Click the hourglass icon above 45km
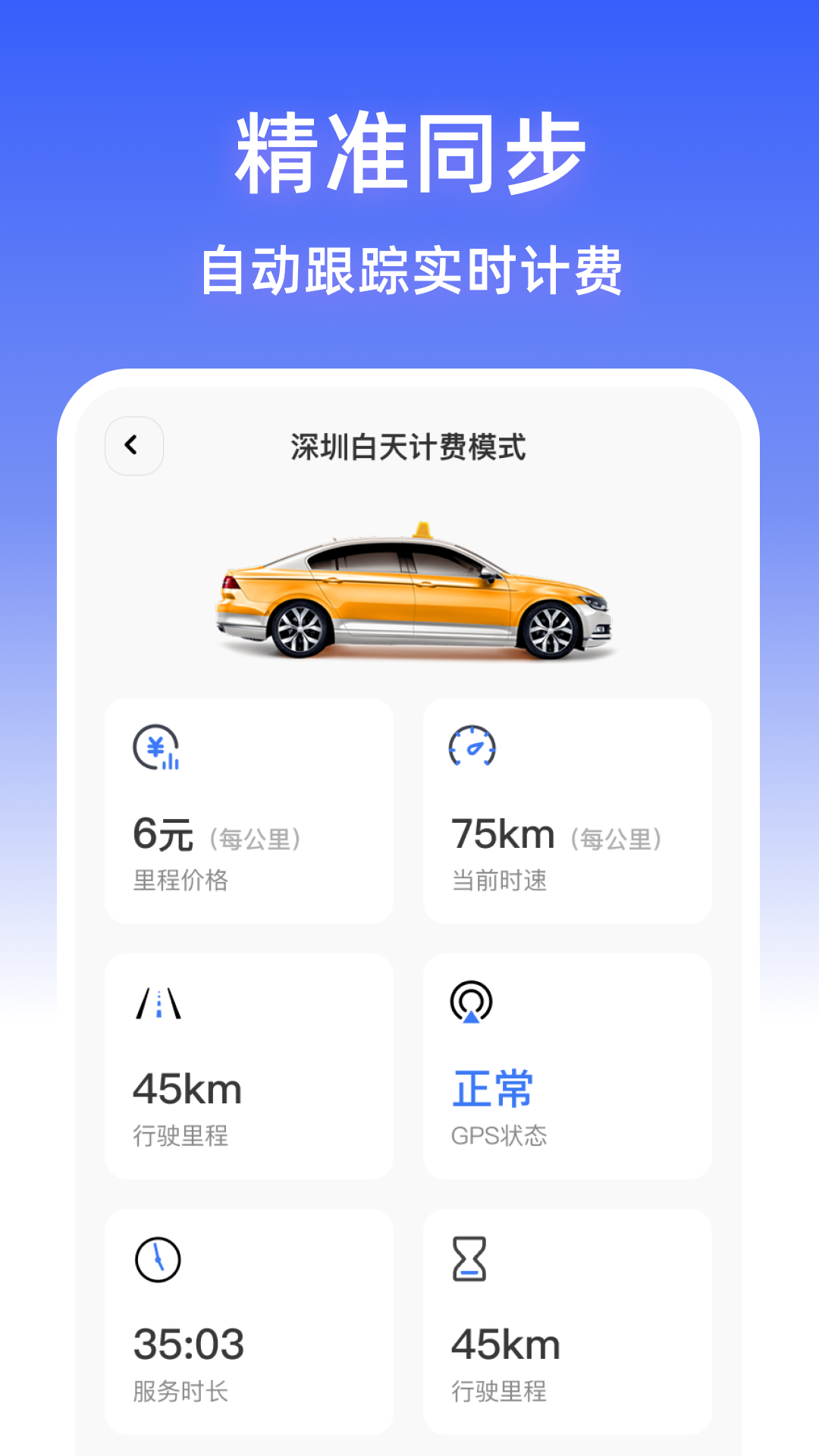 [471, 1259]
